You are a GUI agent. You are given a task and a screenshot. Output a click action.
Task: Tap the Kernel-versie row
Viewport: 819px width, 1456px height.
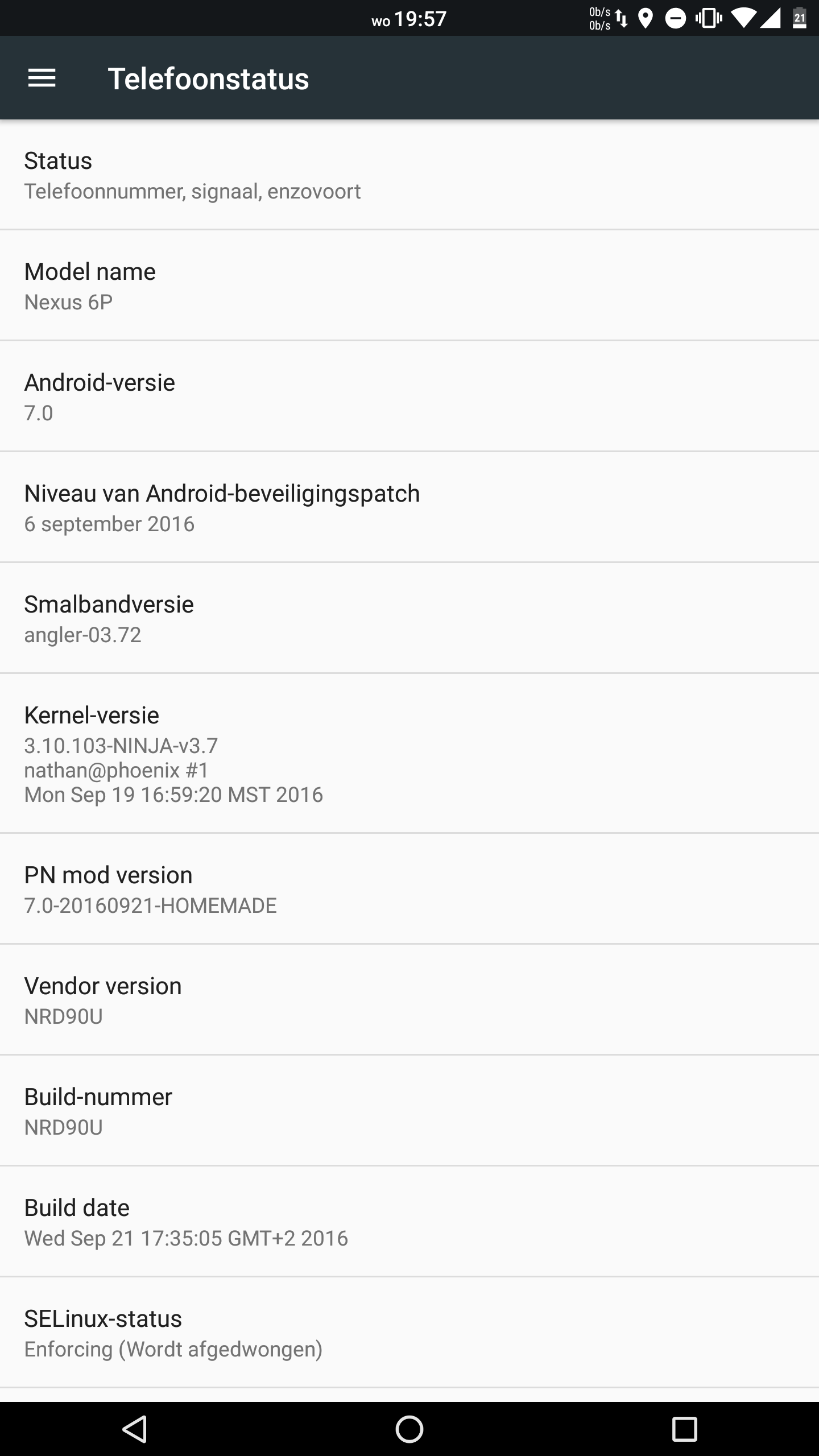[x=409, y=754]
